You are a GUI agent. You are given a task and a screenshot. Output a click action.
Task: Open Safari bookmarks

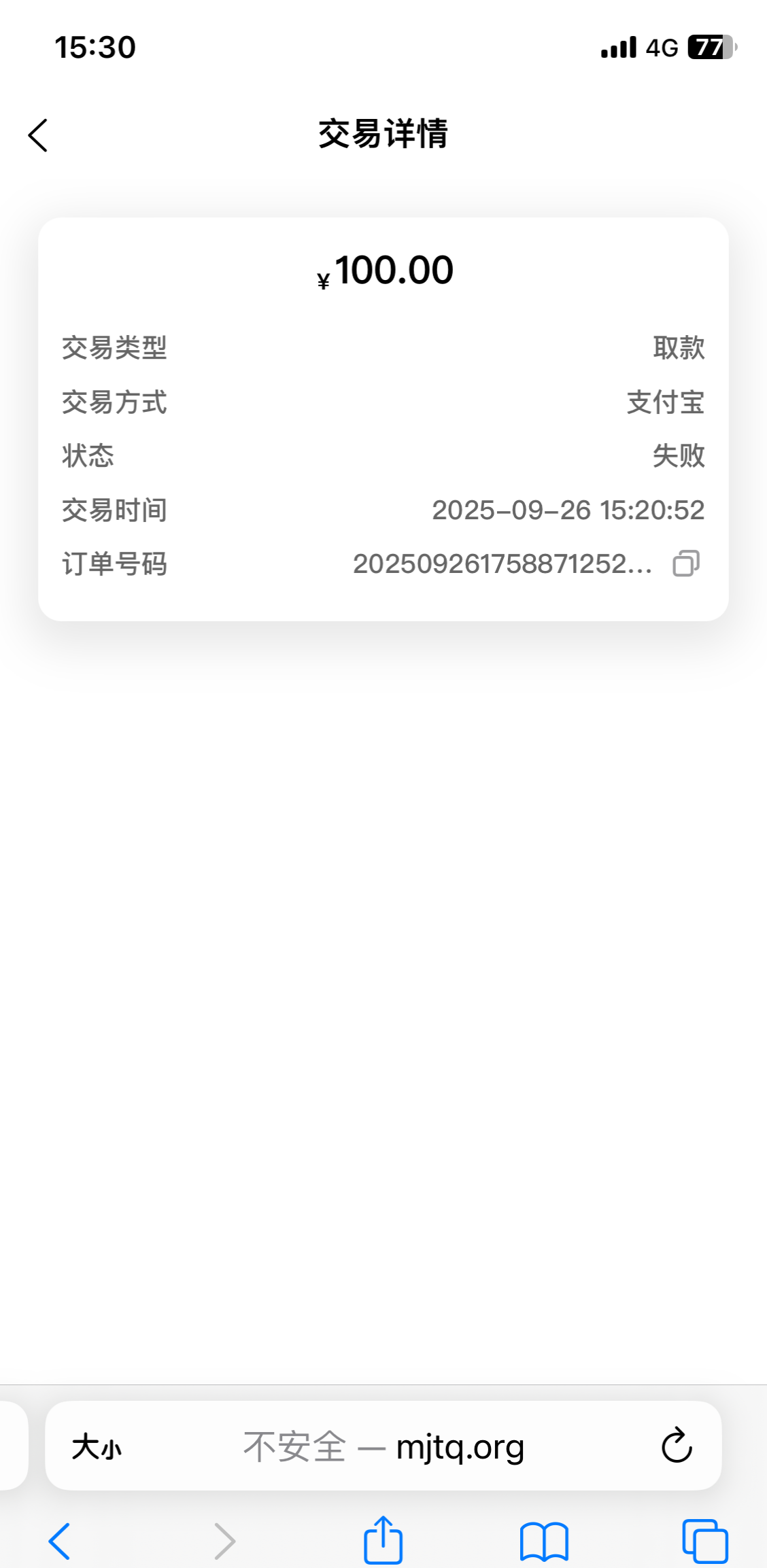coord(544,1541)
